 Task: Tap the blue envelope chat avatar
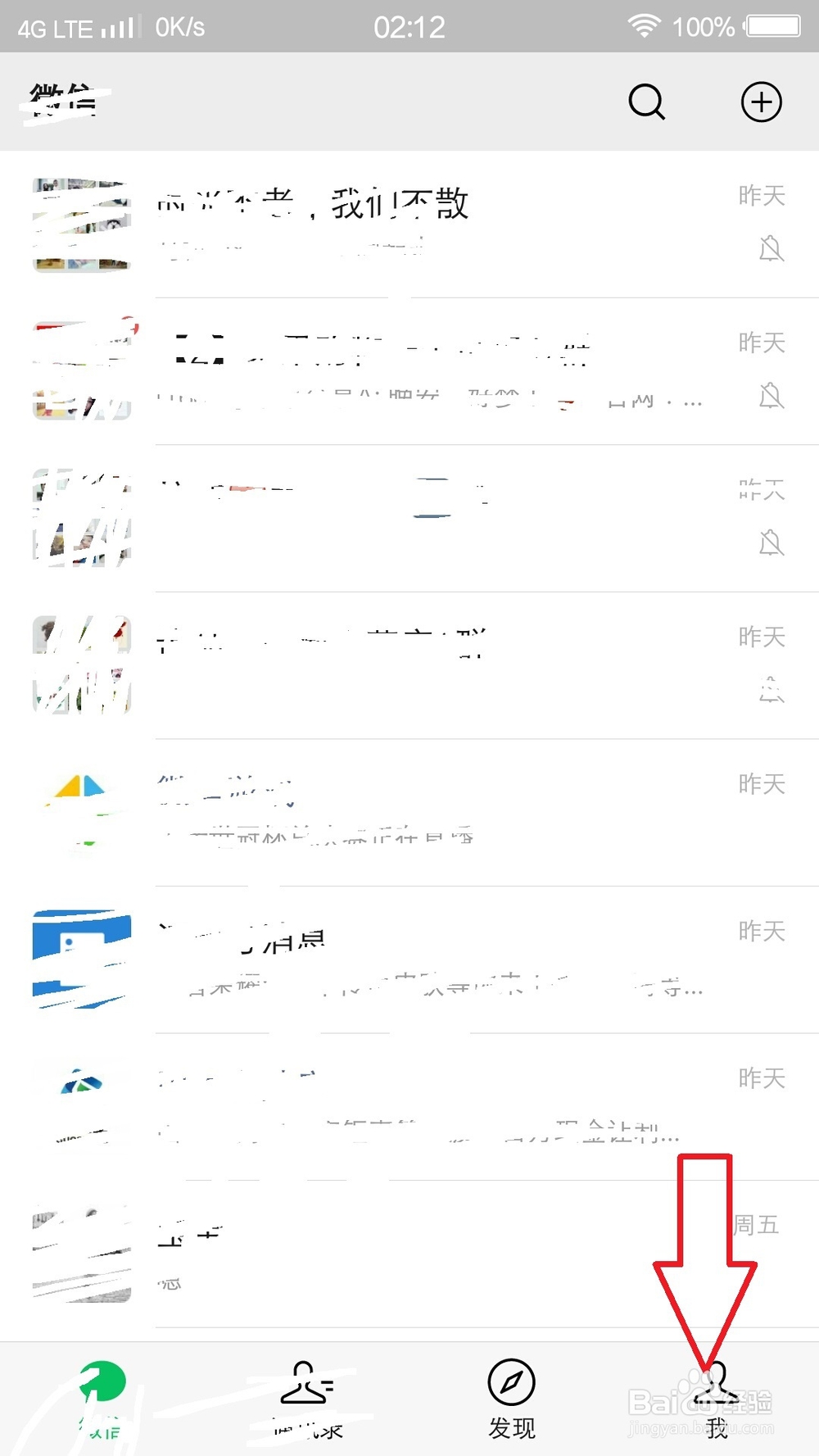coord(81,959)
